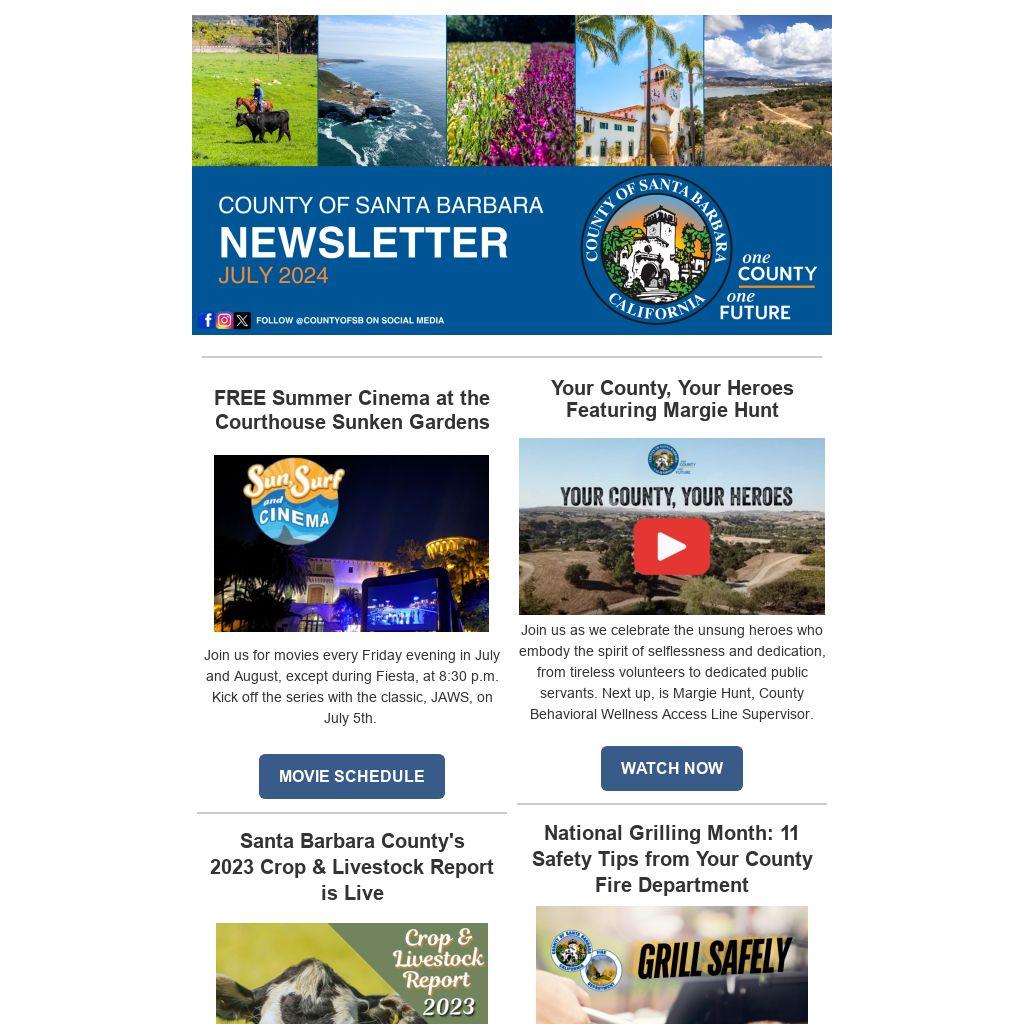Tap the Watch Now button

(671, 768)
